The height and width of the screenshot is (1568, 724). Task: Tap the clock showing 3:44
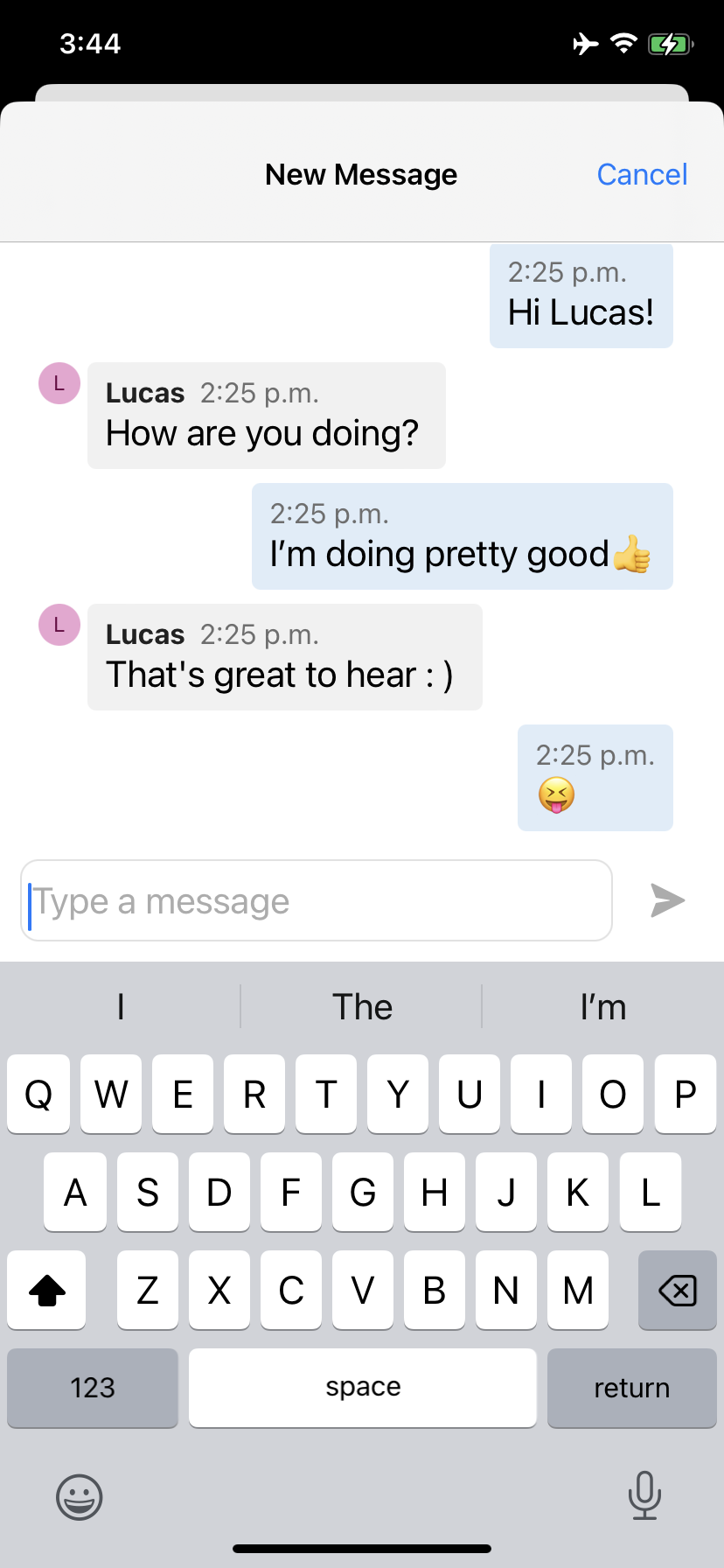[91, 43]
